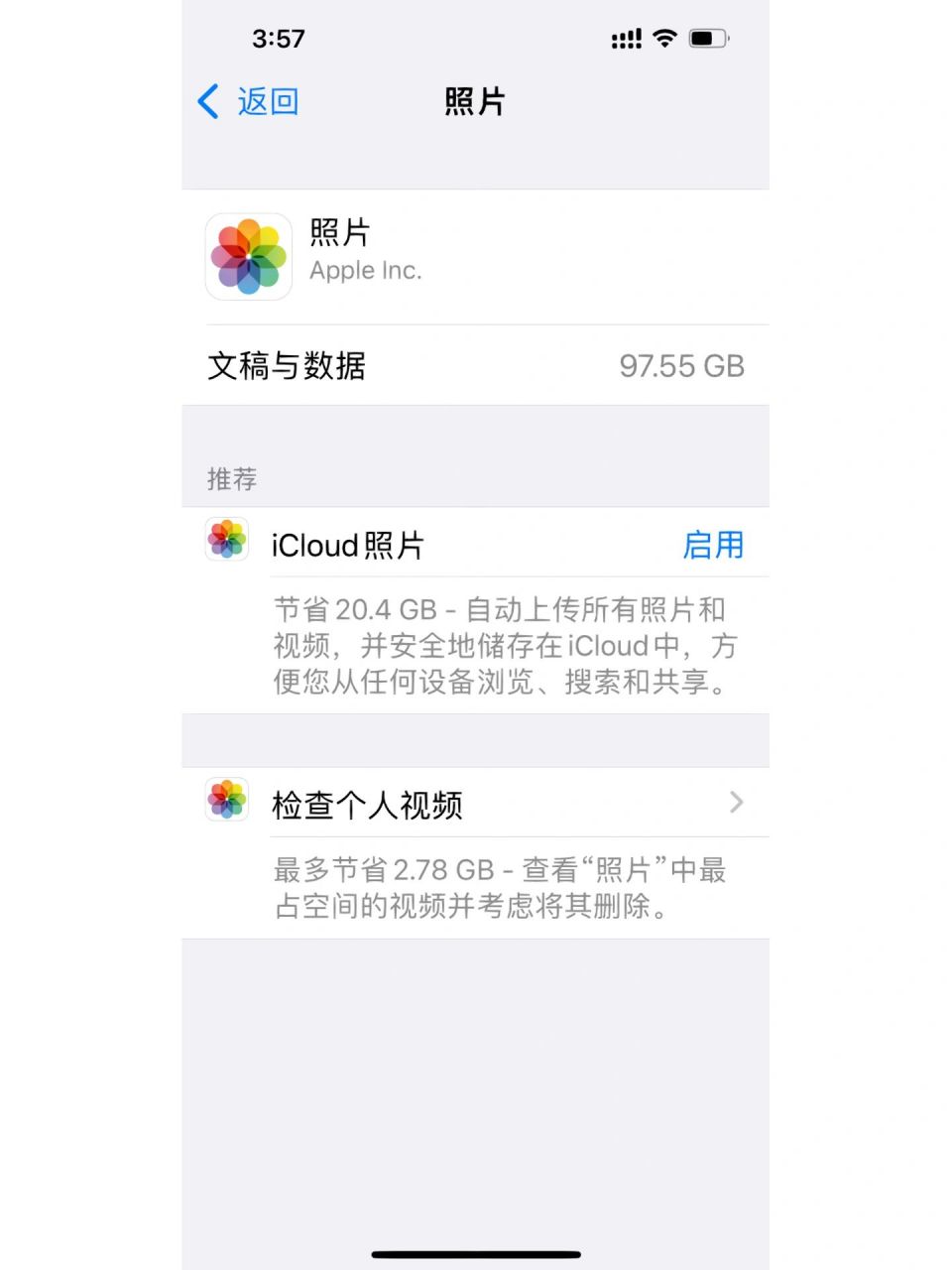Expand the personal videos review screen
The width and height of the screenshot is (952, 1270).
[x=476, y=802]
